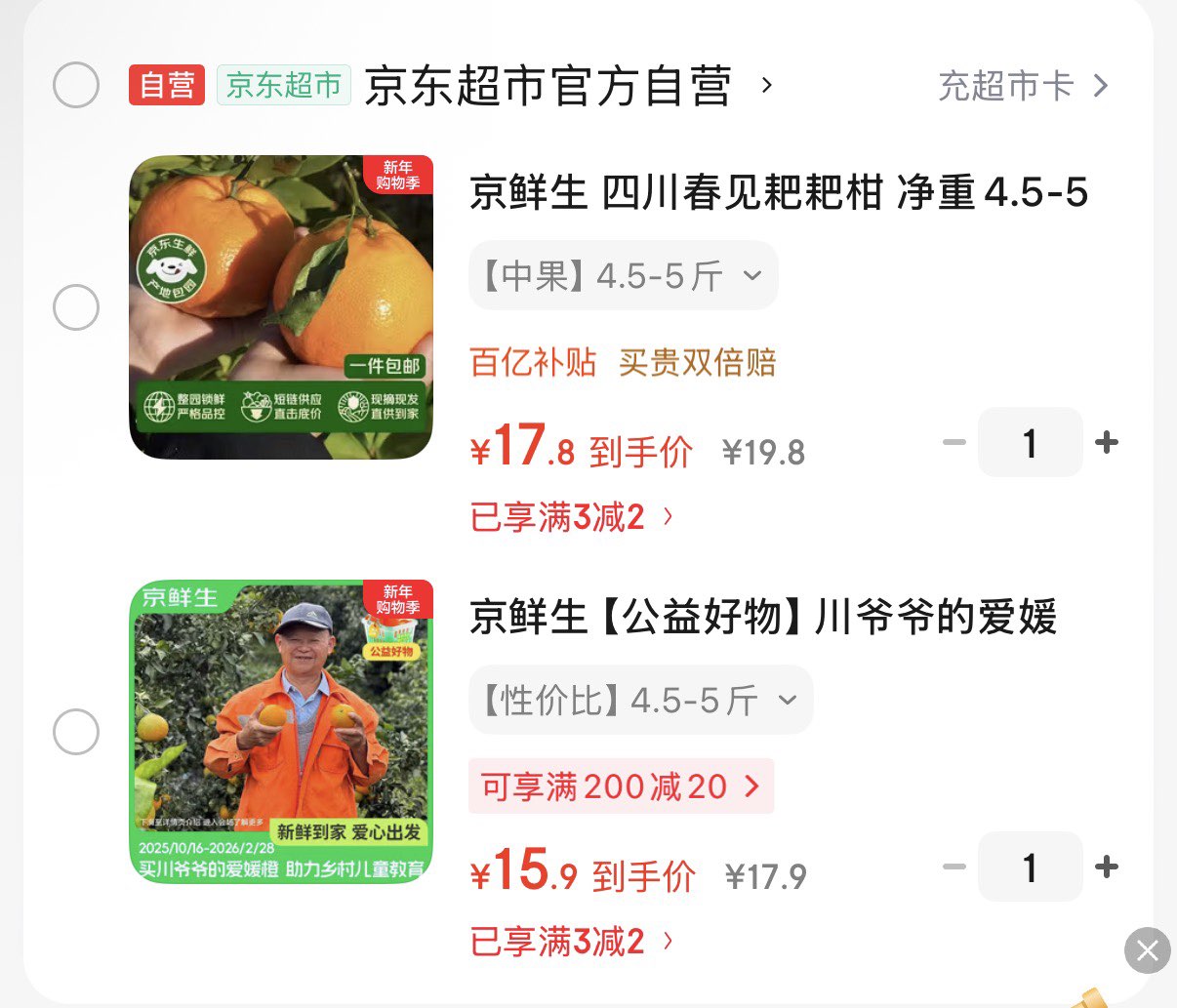This screenshot has width=1177, height=1008.
Task: Edit the quantity field for 四川春见粑粑柑
Action: click(1030, 443)
